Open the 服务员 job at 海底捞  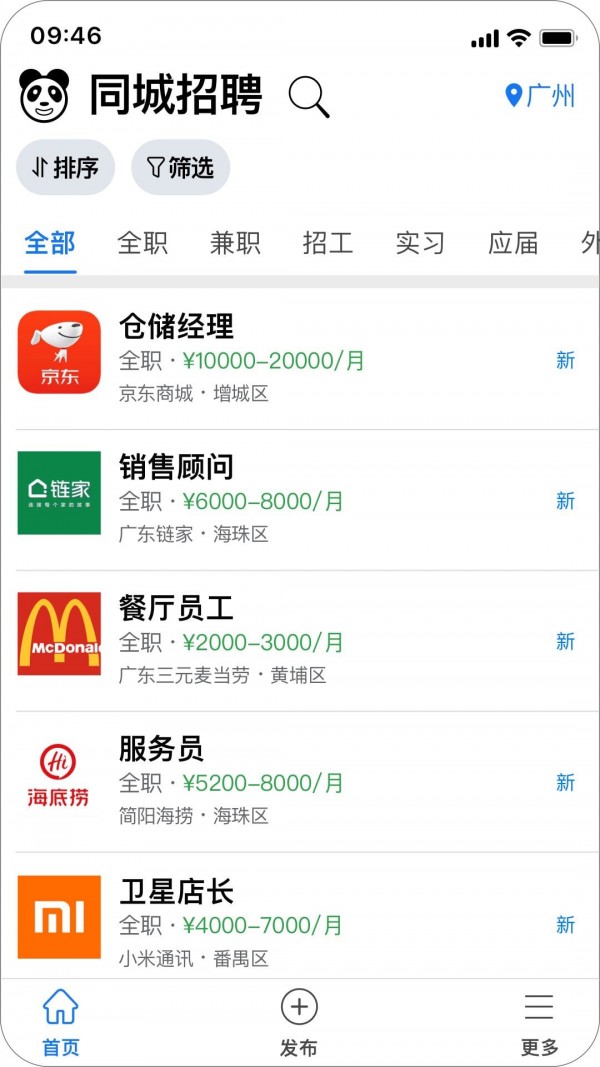click(300, 782)
